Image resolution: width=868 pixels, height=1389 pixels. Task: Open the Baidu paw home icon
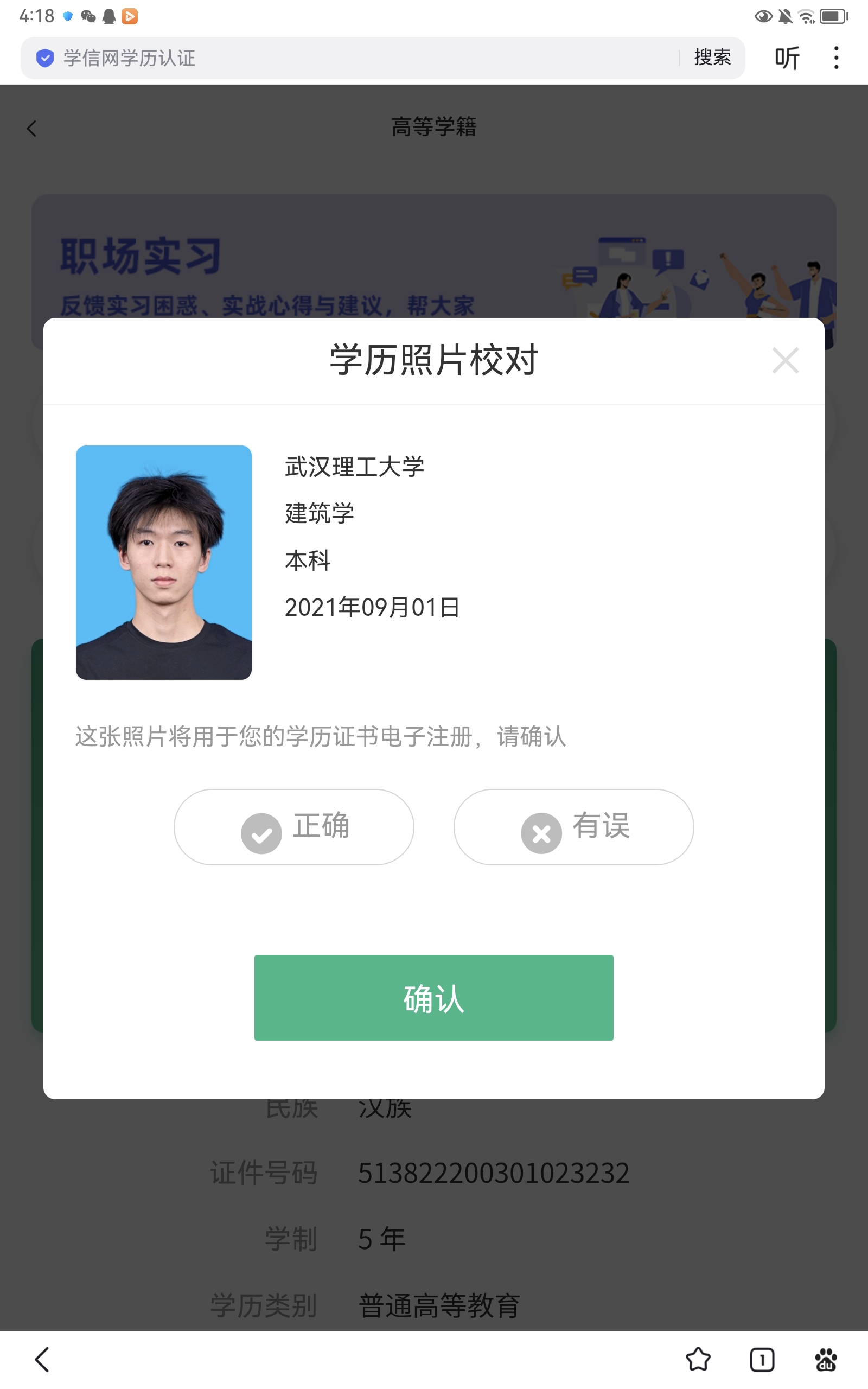point(826,1359)
